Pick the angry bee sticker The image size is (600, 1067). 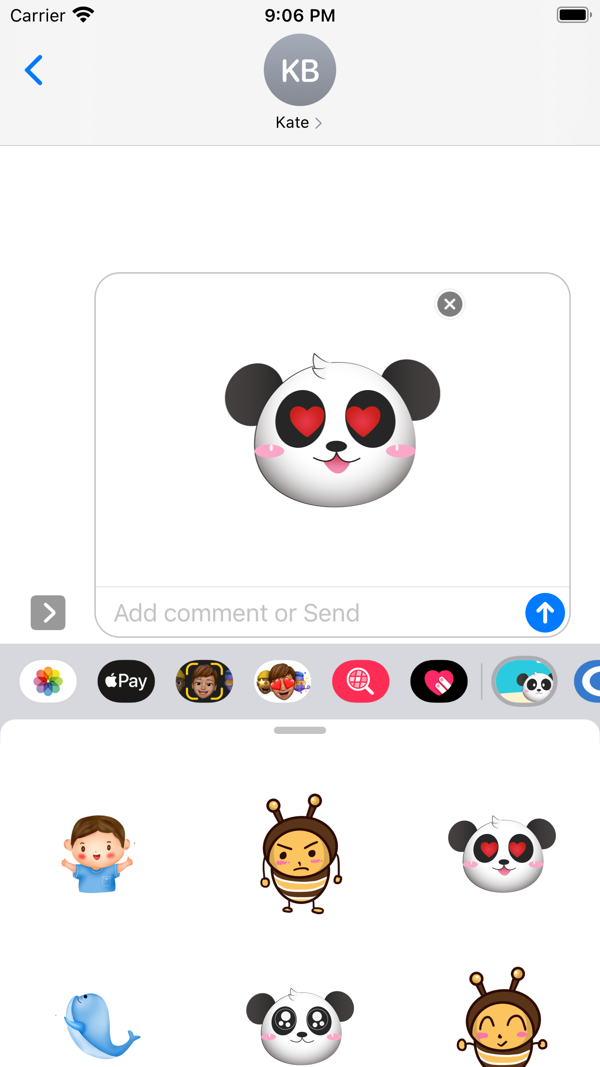click(x=300, y=853)
